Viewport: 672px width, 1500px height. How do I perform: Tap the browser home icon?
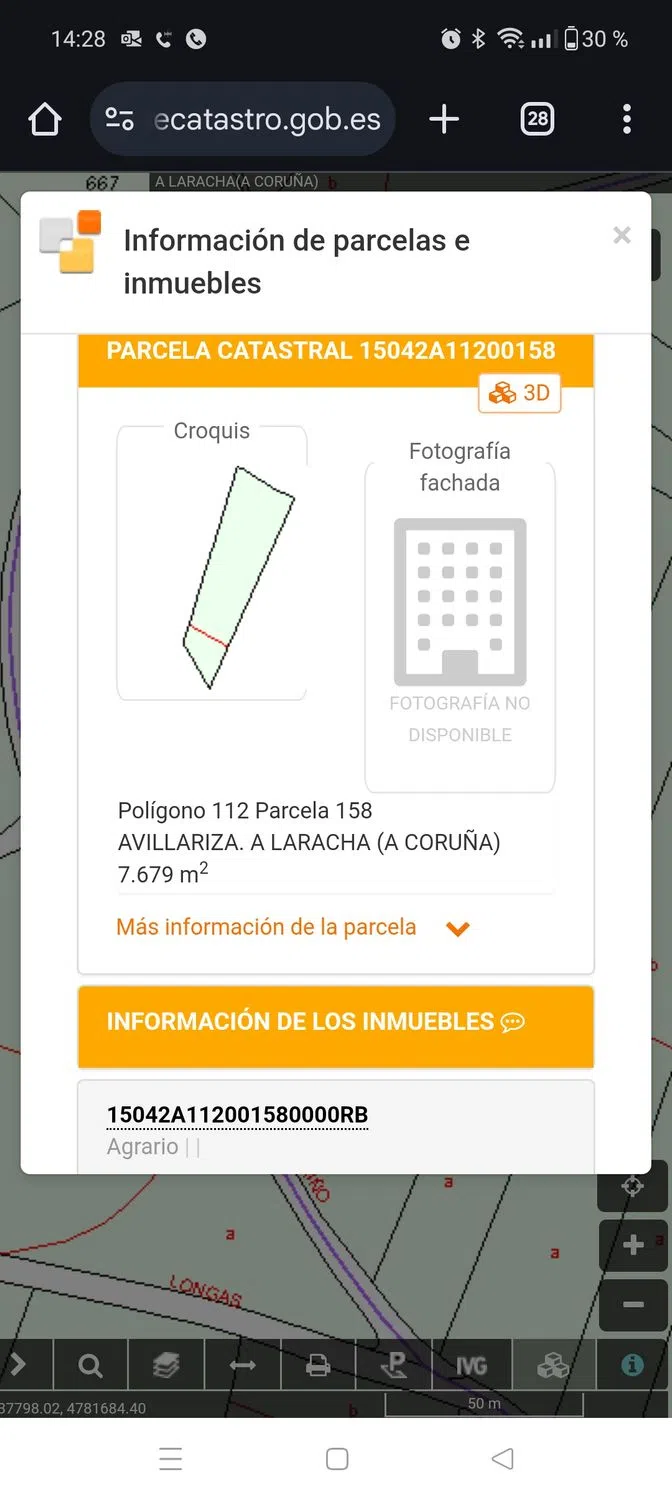click(x=45, y=121)
